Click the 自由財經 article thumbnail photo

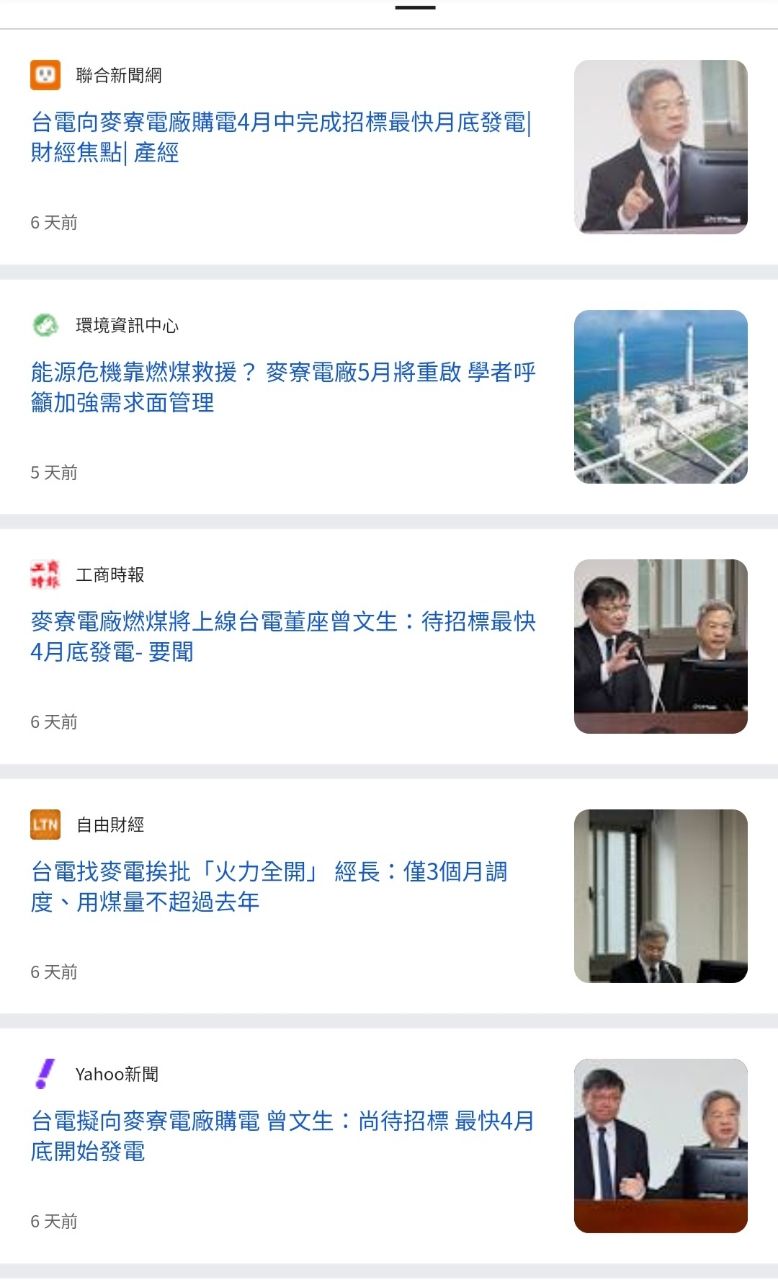click(x=660, y=895)
